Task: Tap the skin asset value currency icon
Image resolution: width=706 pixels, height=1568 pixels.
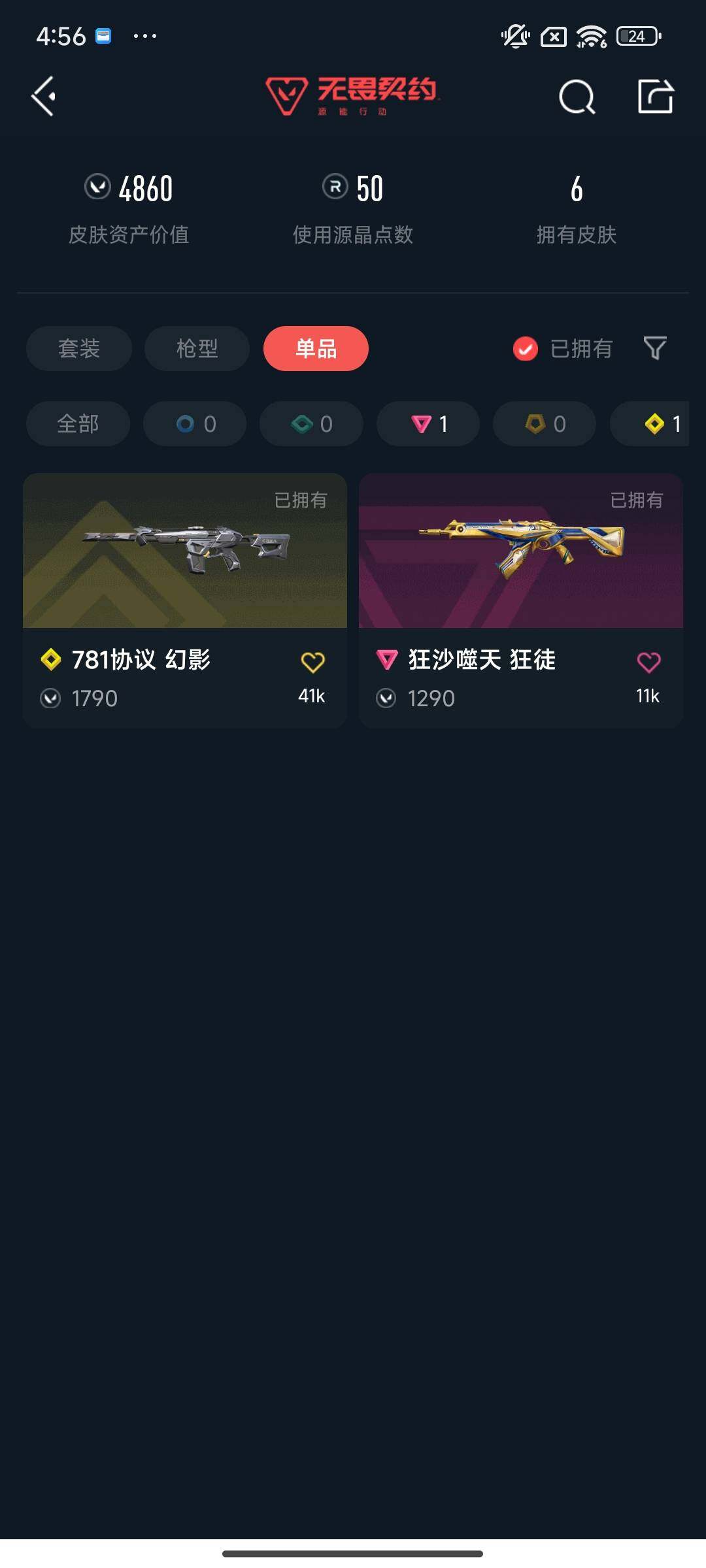Action: point(98,188)
